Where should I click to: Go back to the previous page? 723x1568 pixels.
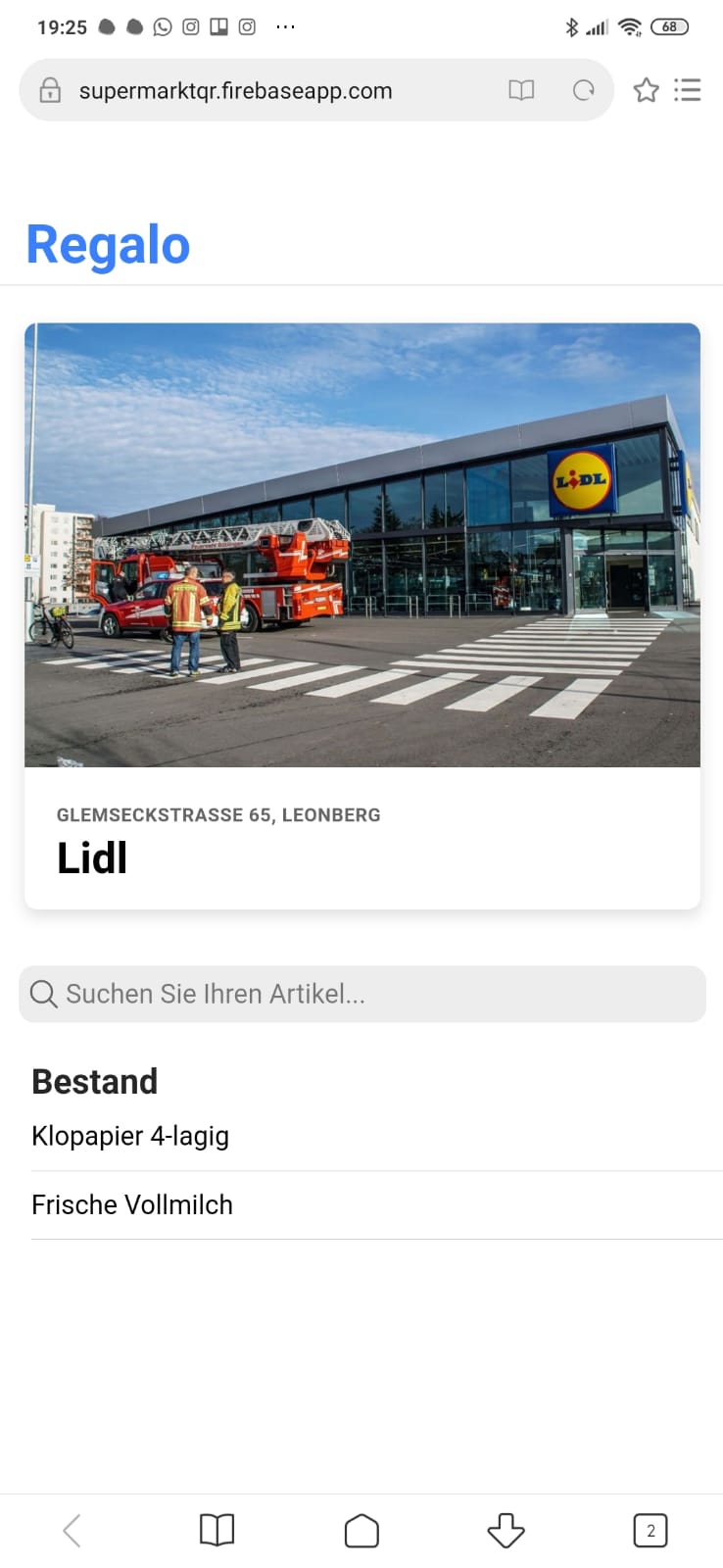(x=72, y=1530)
